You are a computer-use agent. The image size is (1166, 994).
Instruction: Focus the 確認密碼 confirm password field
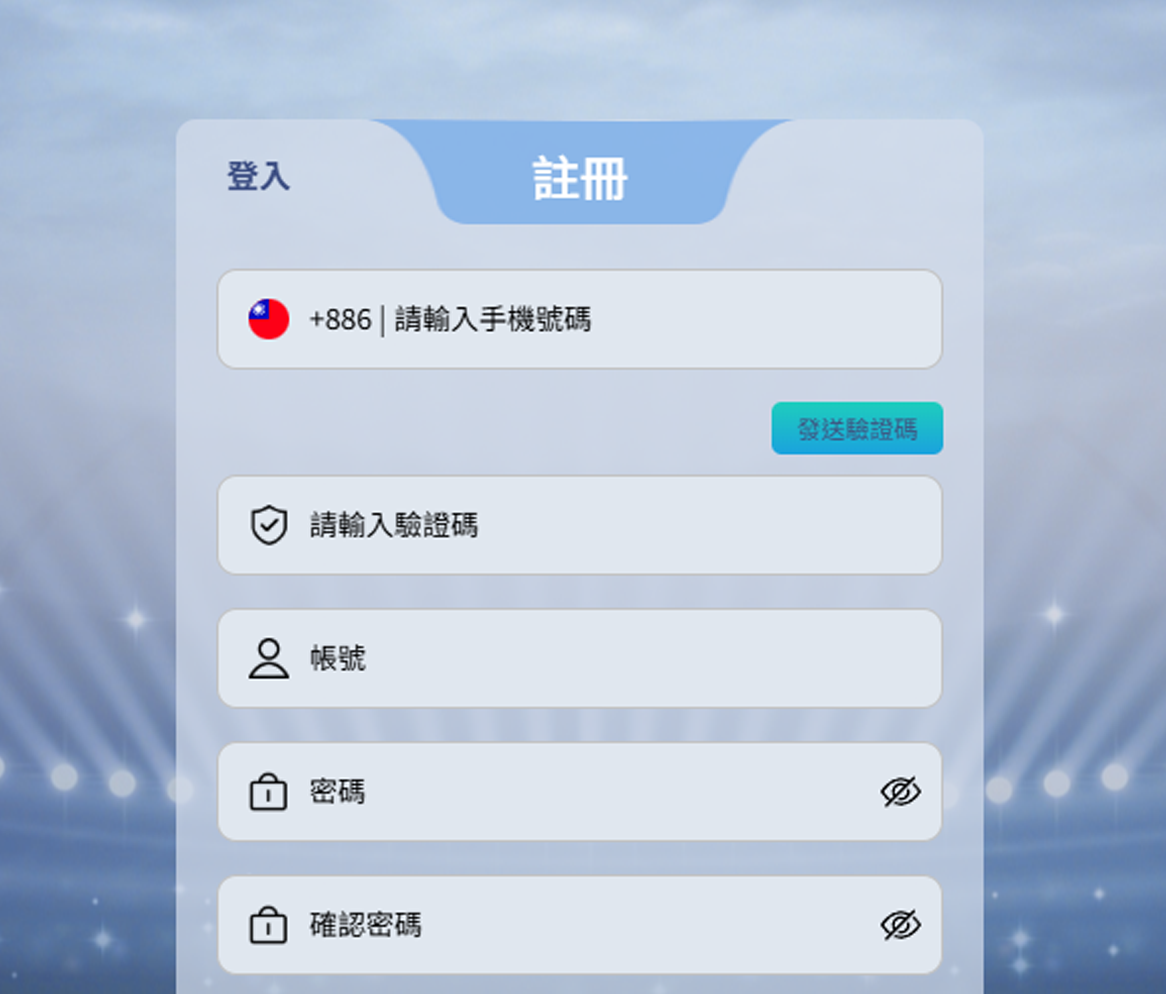click(580, 925)
